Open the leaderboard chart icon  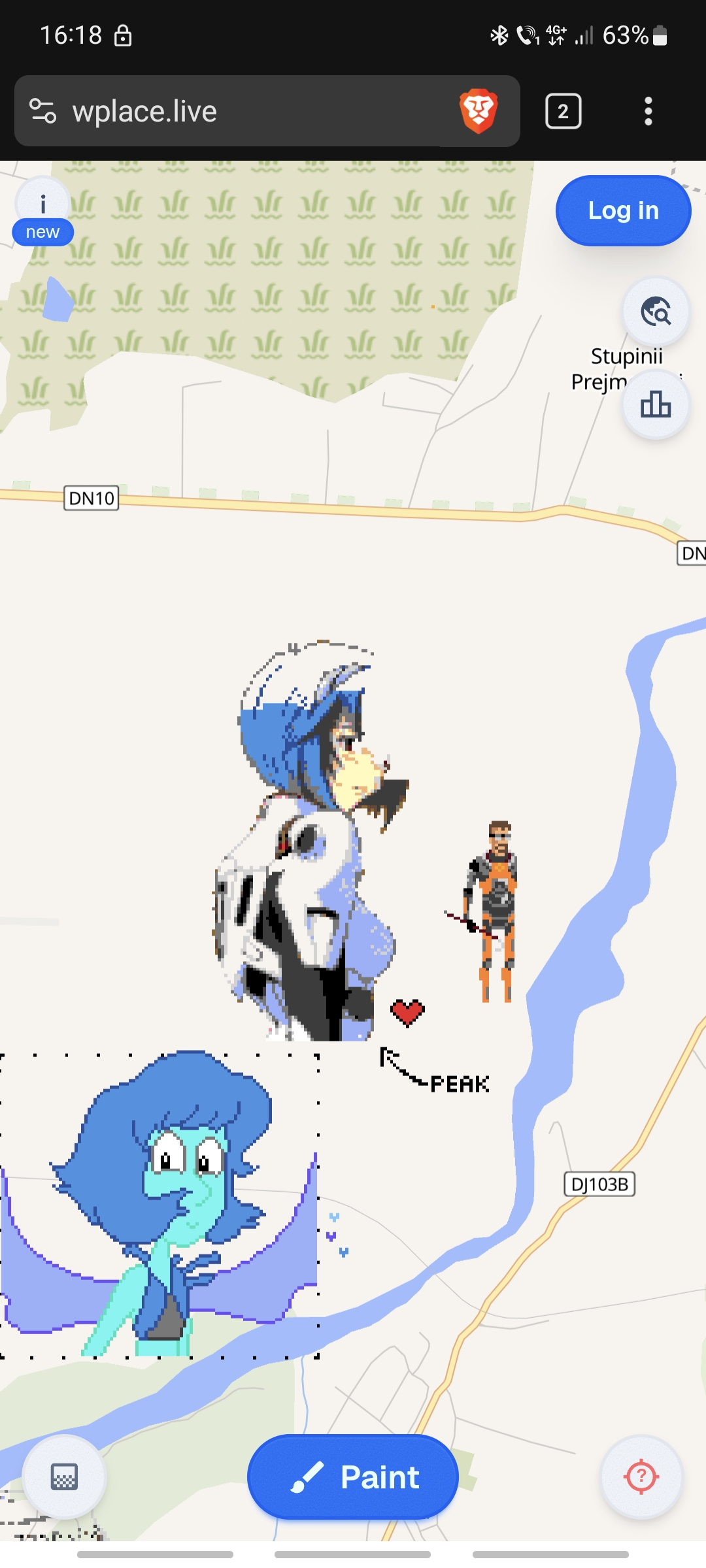(656, 404)
